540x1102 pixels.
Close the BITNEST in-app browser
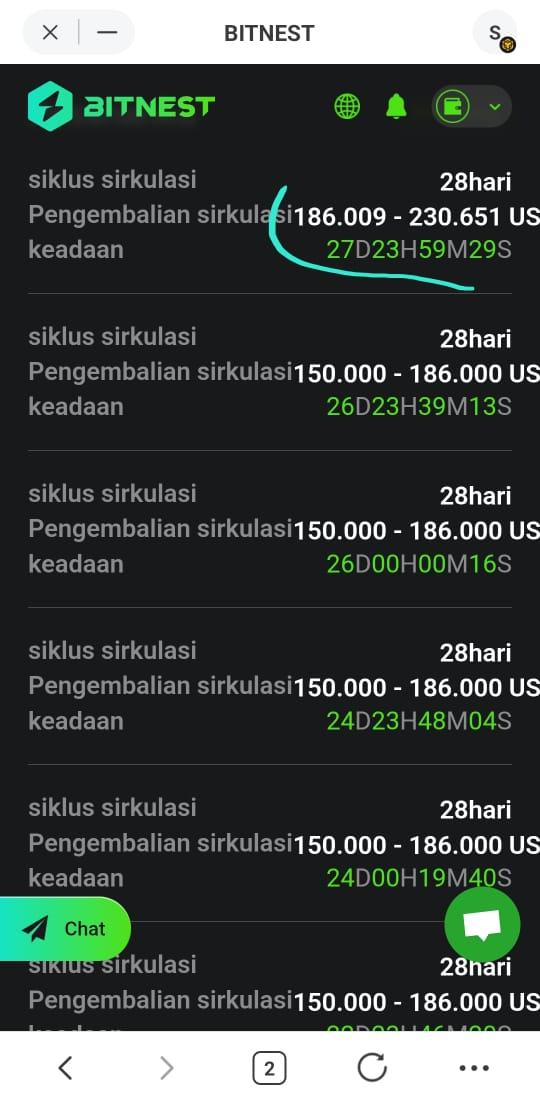click(x=50, y=32)
